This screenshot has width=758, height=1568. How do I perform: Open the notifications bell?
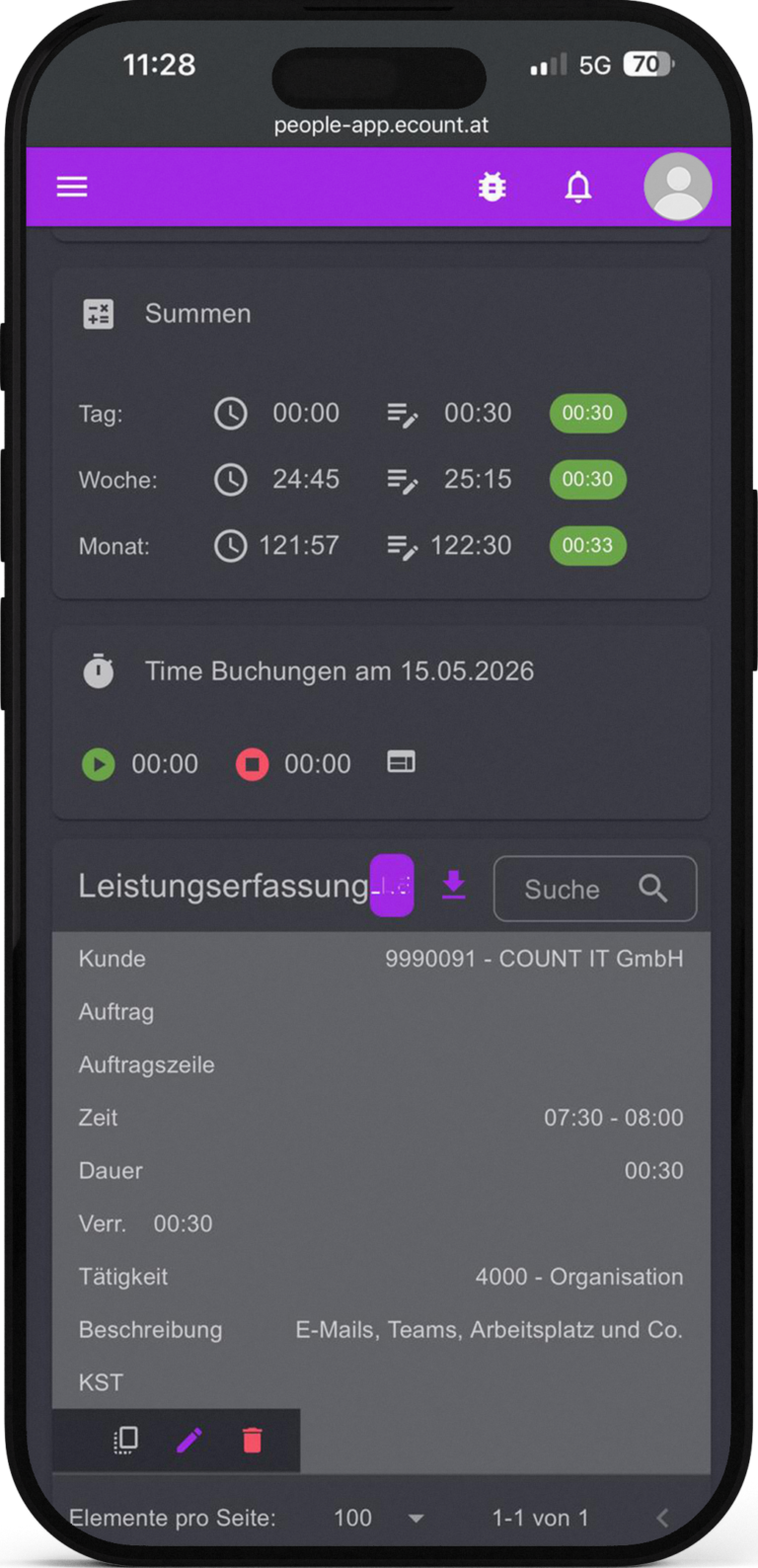[x=578, y=187]
